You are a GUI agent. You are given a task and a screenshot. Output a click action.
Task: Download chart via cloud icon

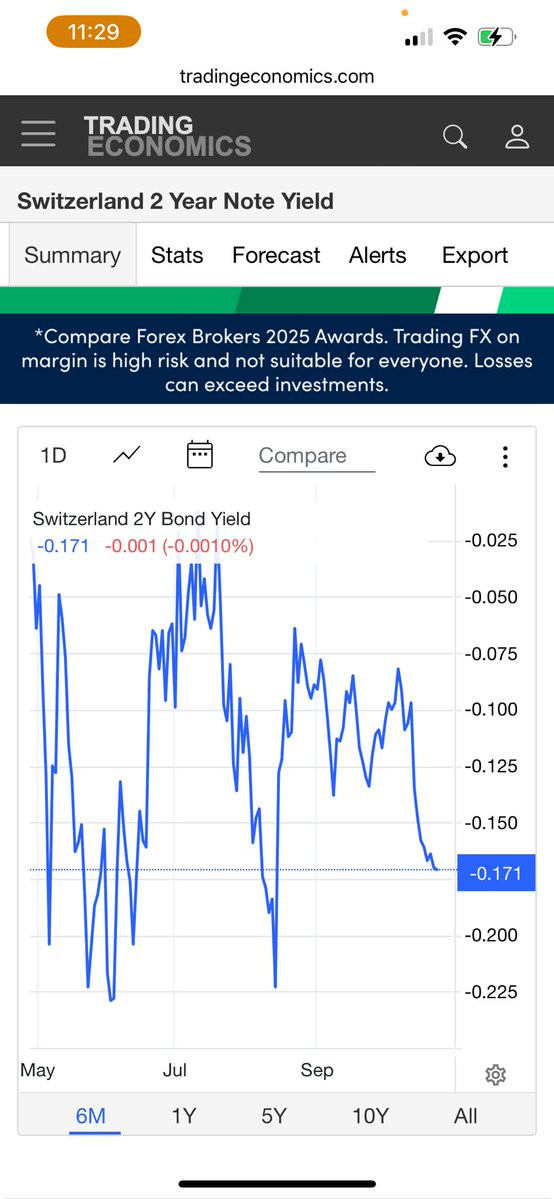(440, 457)
